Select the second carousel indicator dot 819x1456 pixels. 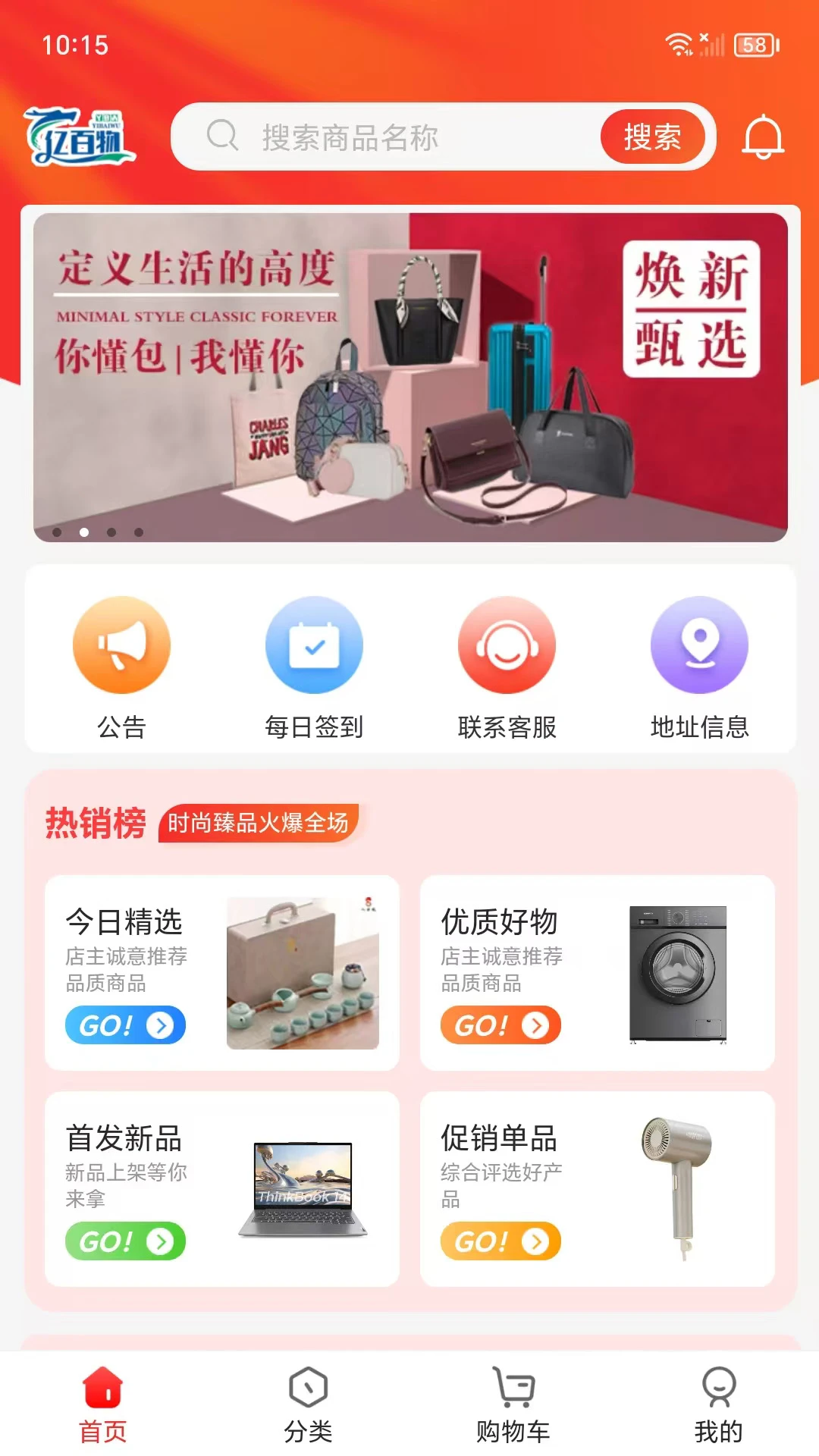[x=83, y=532]
